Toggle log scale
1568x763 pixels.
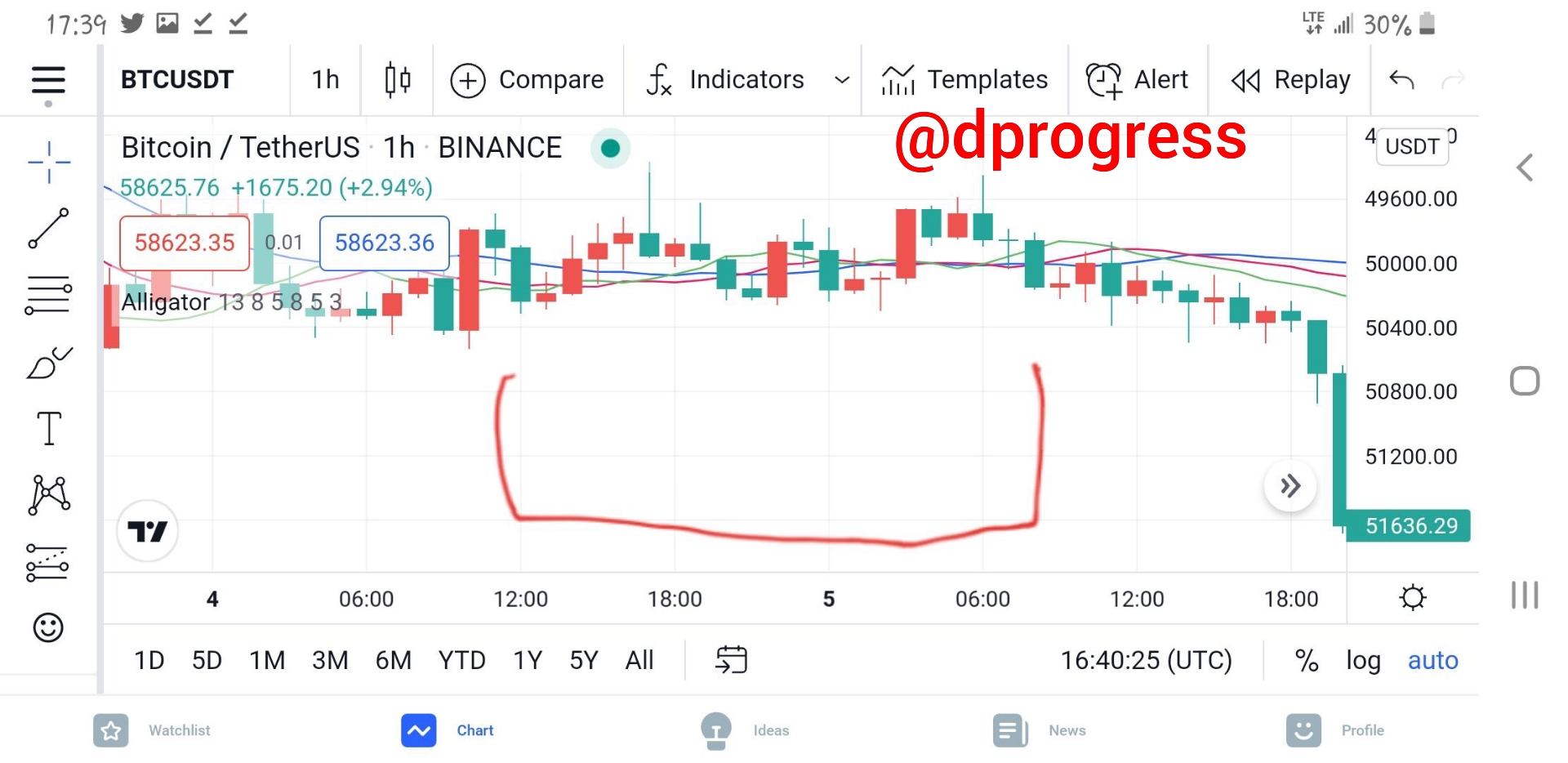(1363, 660)
